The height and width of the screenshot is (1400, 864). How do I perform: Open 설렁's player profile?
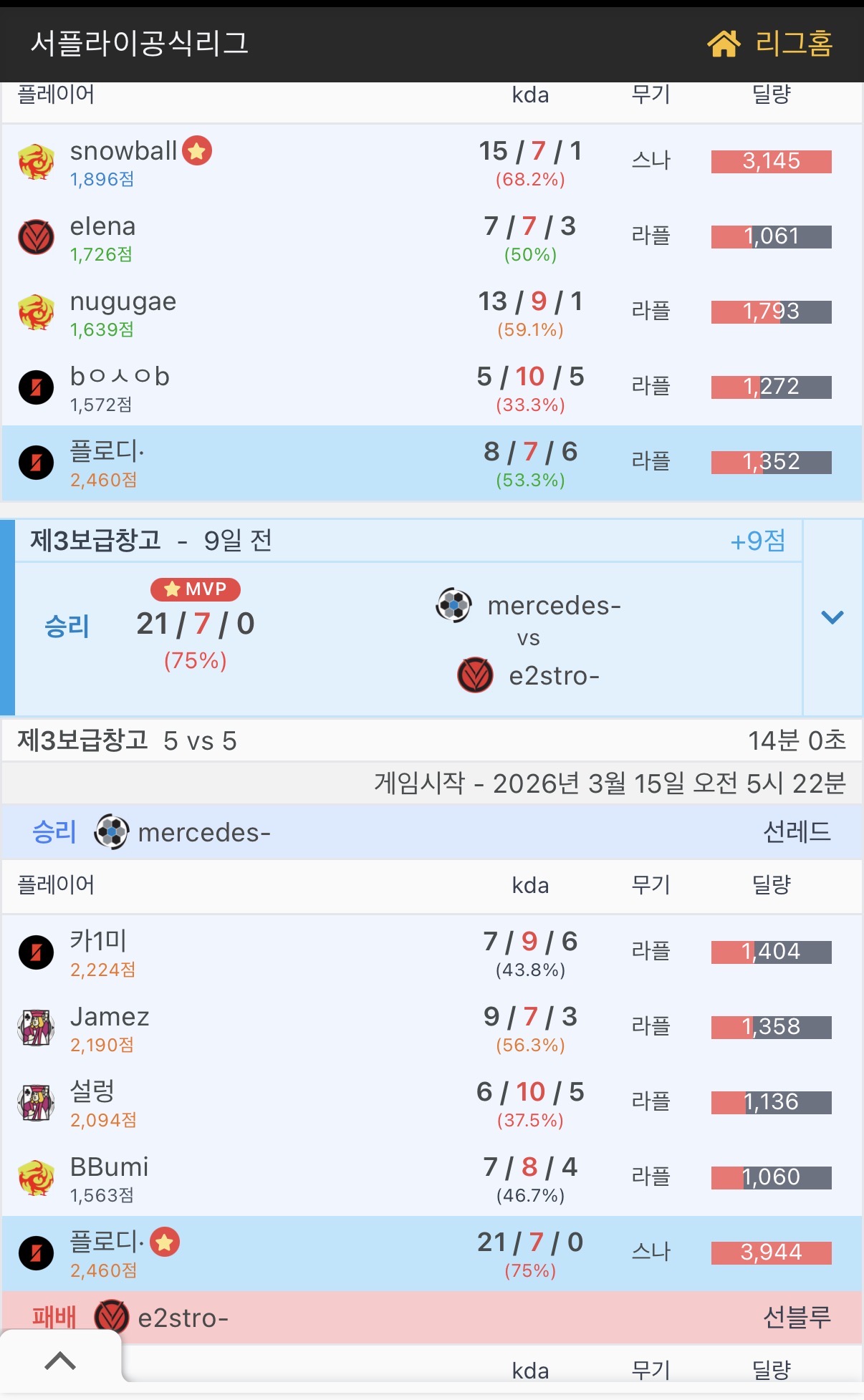pos(92,1091)
